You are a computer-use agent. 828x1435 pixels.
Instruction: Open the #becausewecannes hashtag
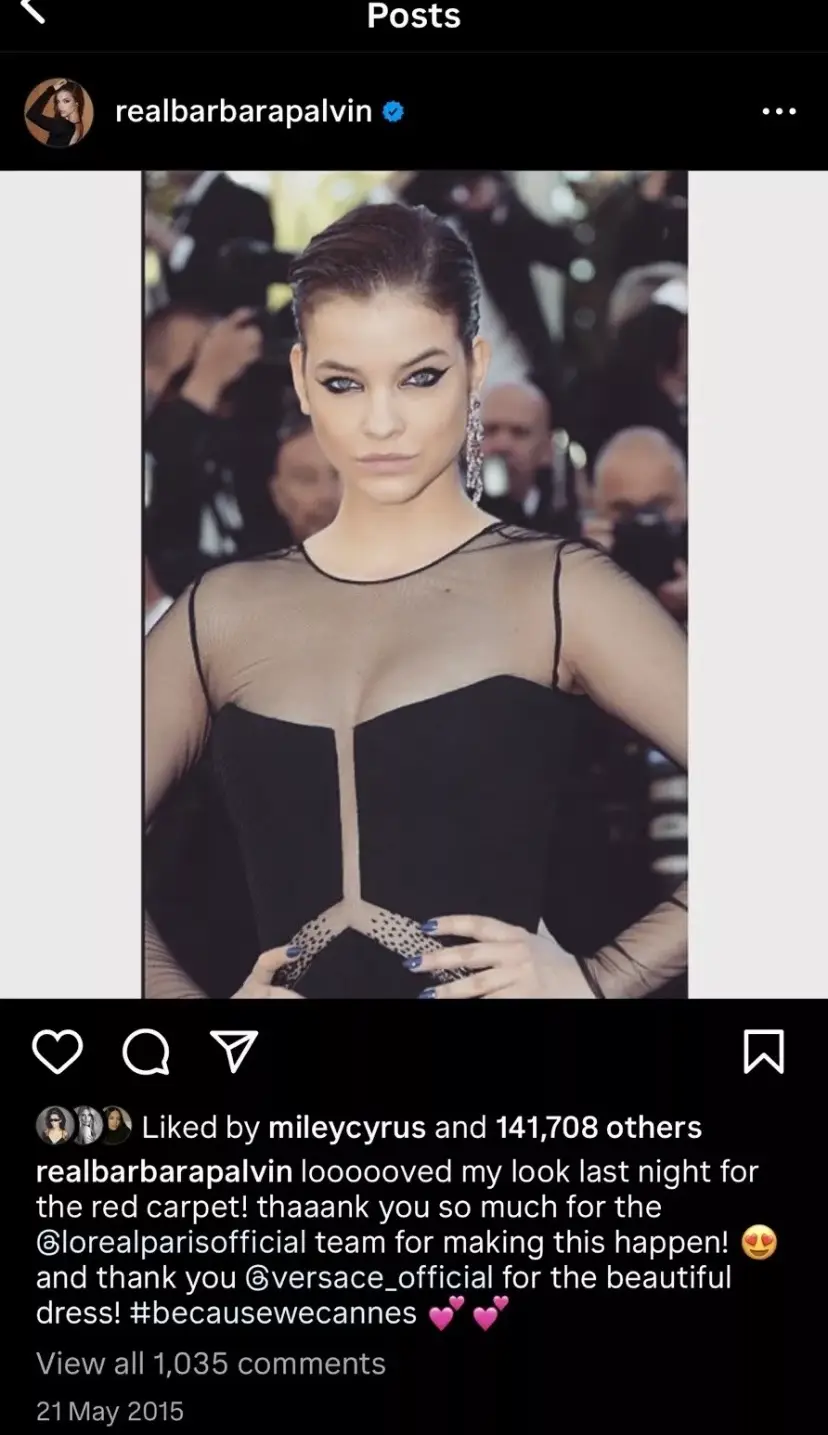pos(272,1313)
